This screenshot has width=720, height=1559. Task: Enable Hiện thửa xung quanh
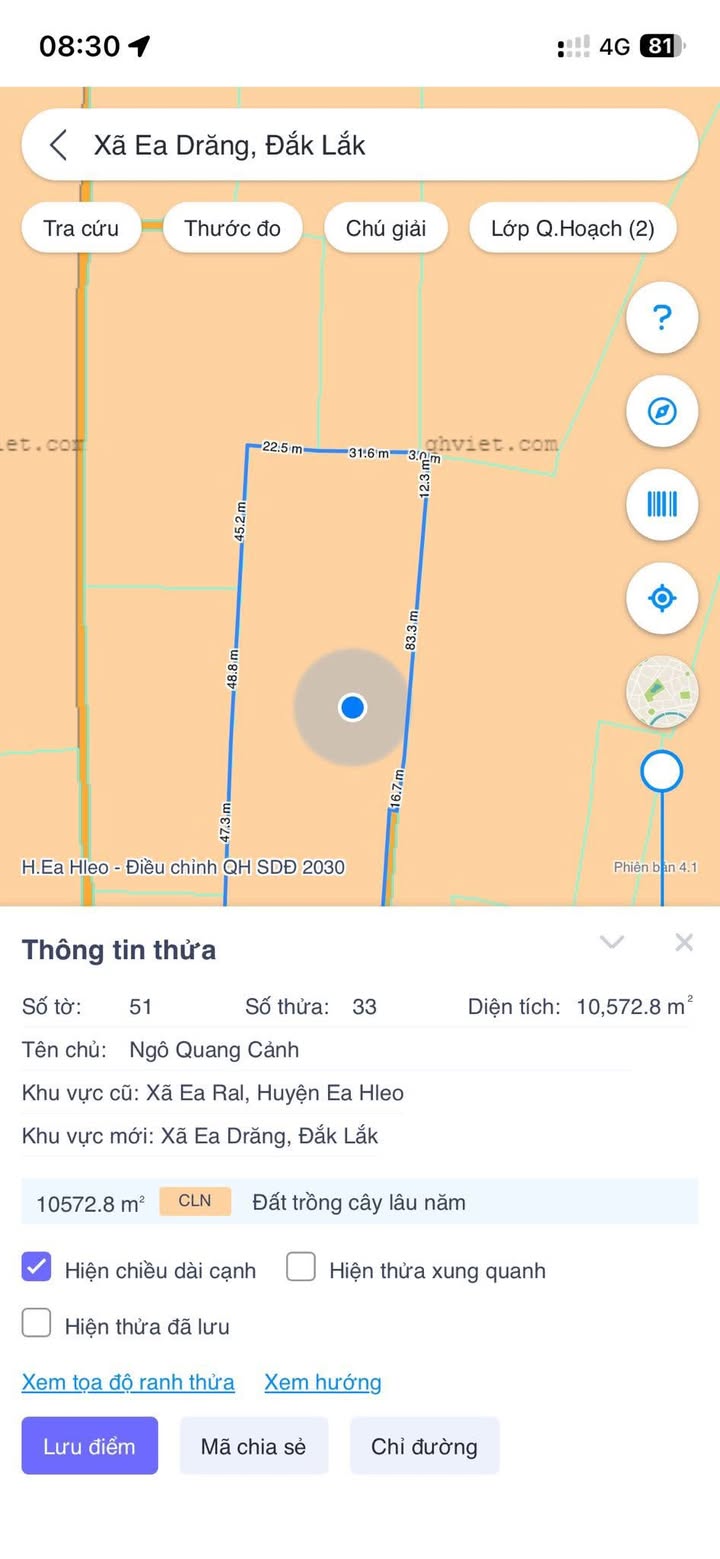[x=301, y=1268]
